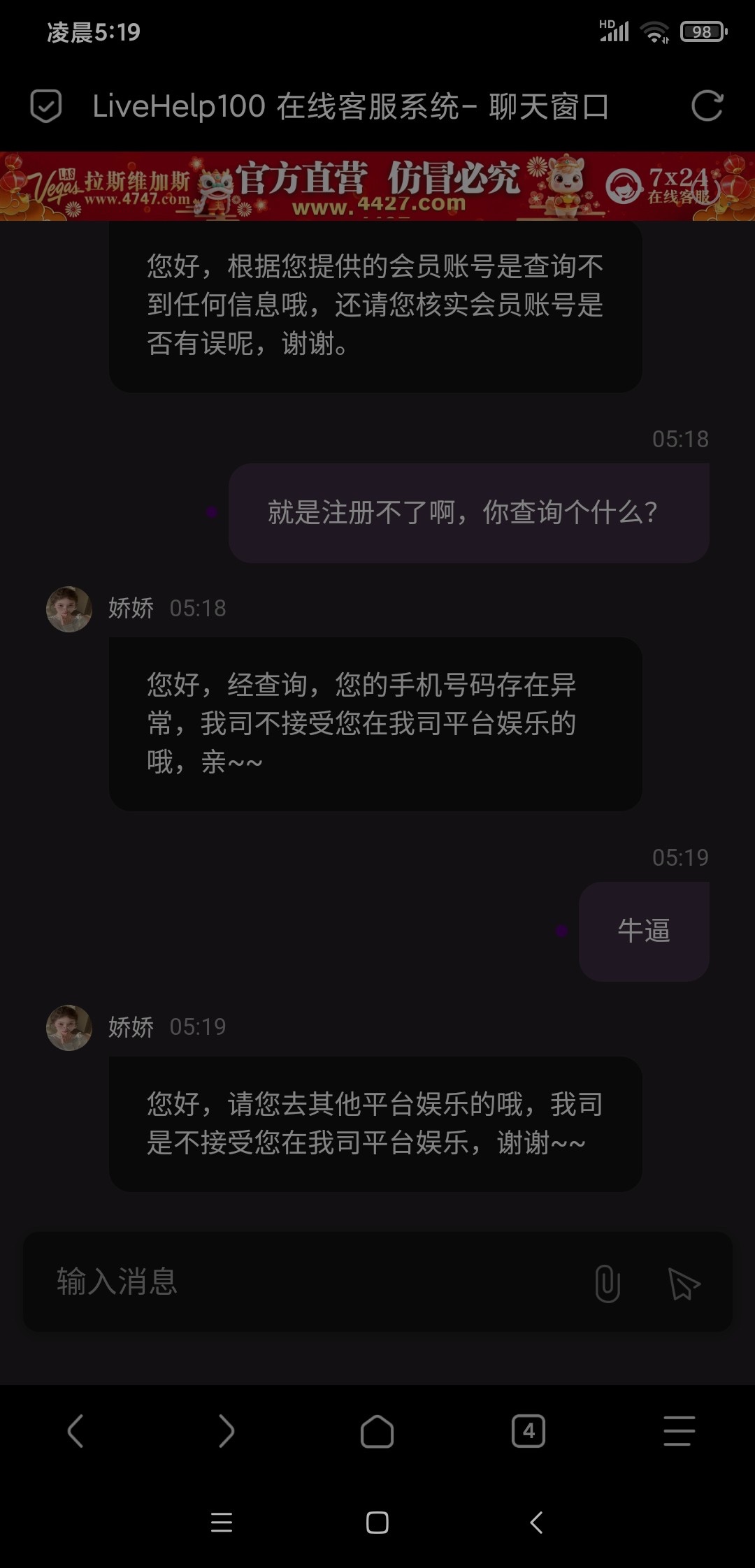
Task: Tap the battery indicator showing 98
Action: pyautogui.click(x=703, y=31)
